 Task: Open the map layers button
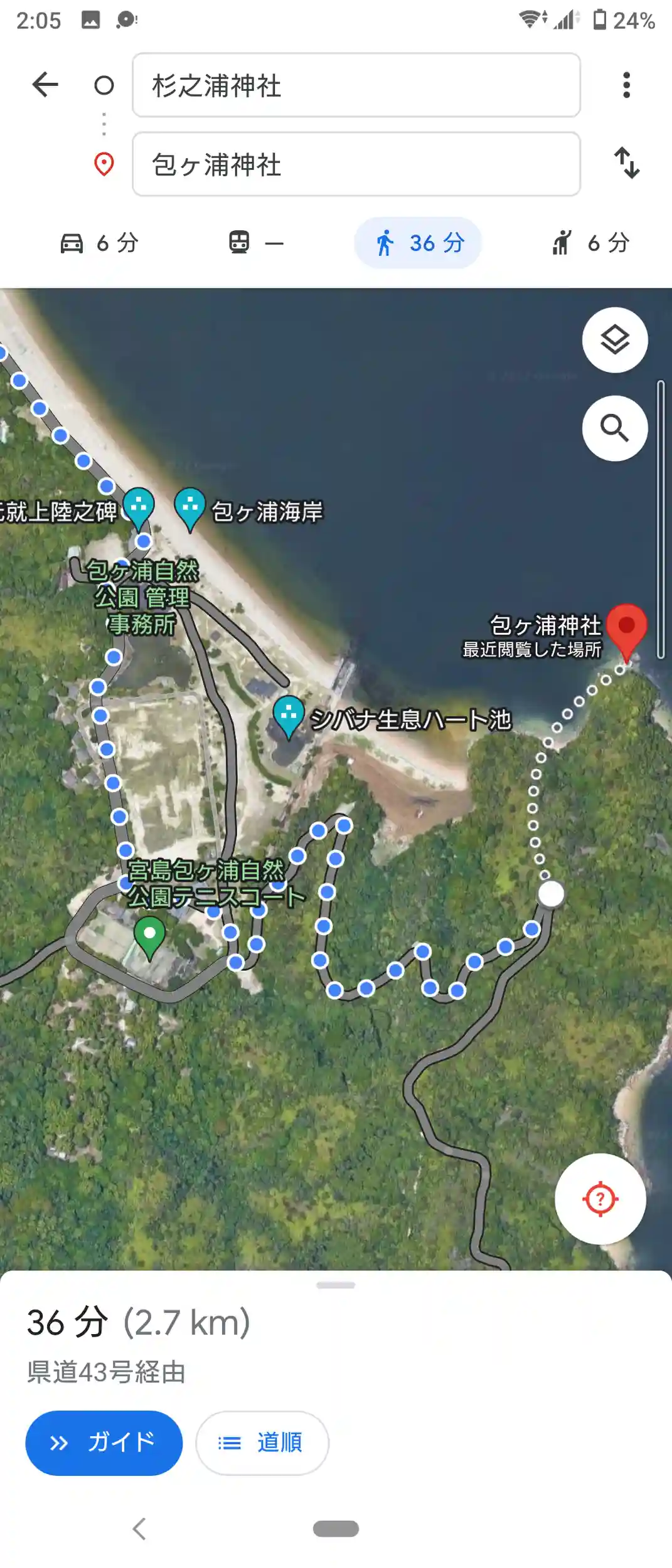point(614,340)
